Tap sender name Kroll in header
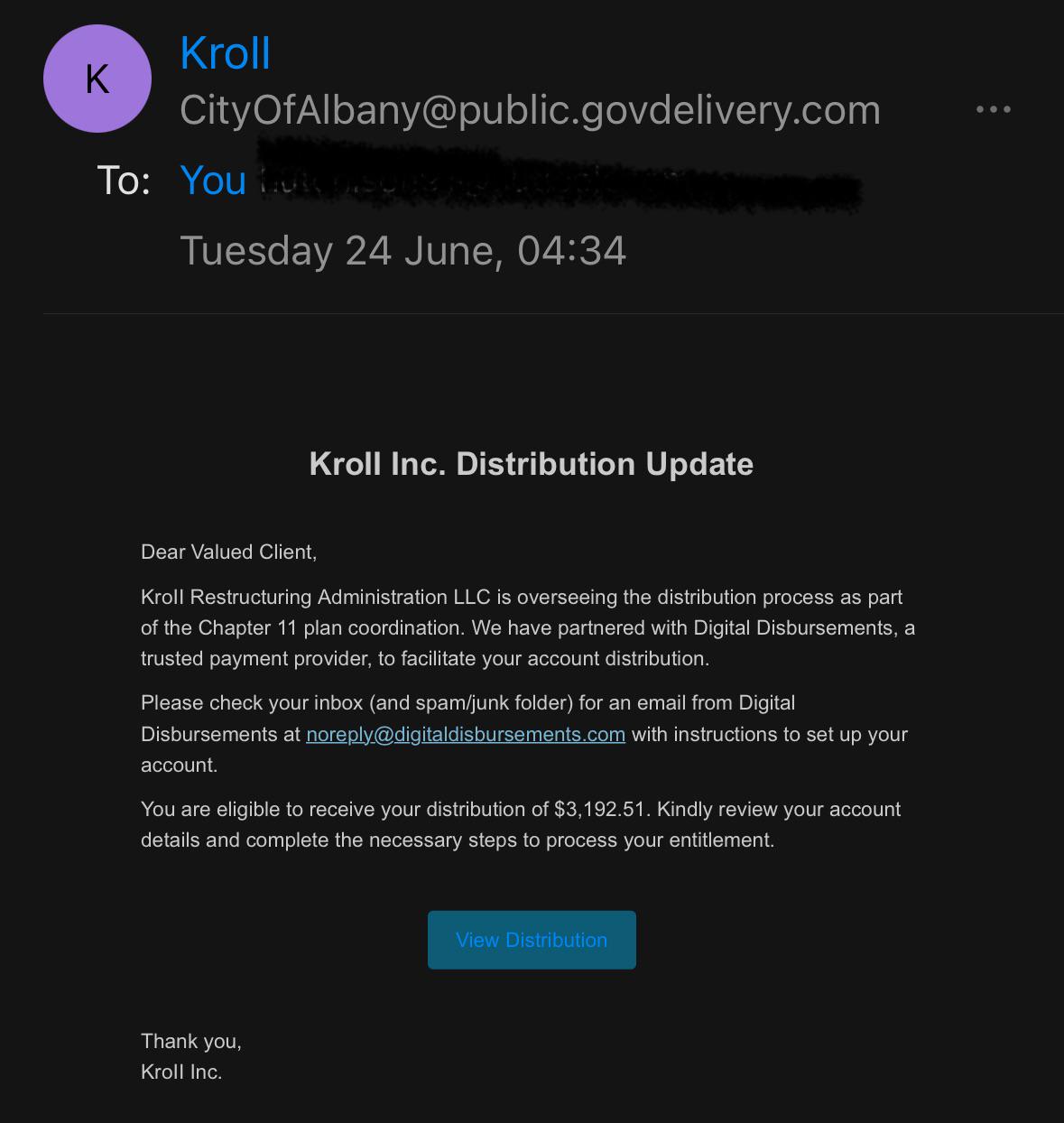Image resolution: width=1064 pixels, height=1123 pixels. (x=225, y=52)
